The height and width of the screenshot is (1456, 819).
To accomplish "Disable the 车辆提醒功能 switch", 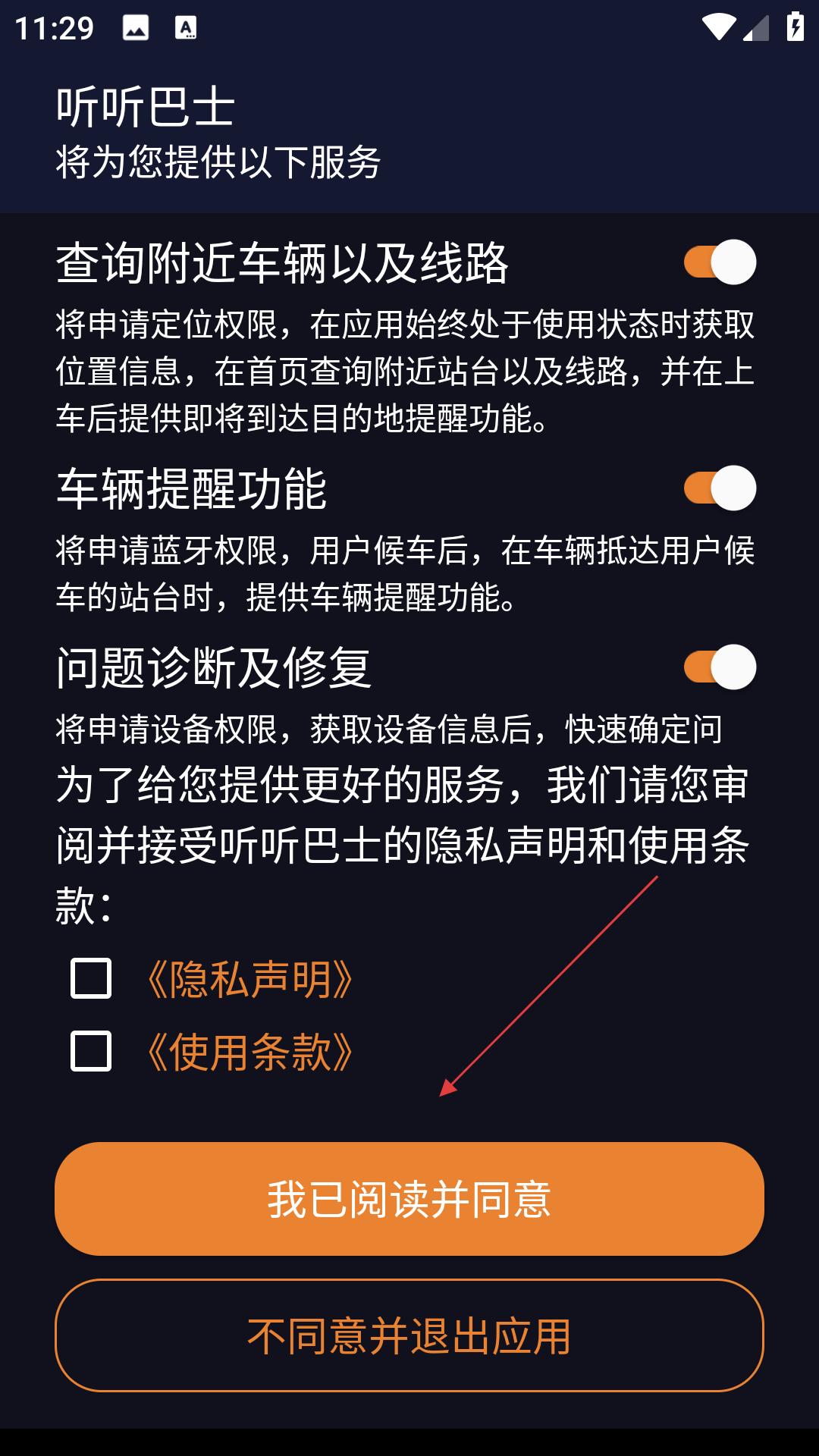I will pyautogui.click(x=720, y=488).
